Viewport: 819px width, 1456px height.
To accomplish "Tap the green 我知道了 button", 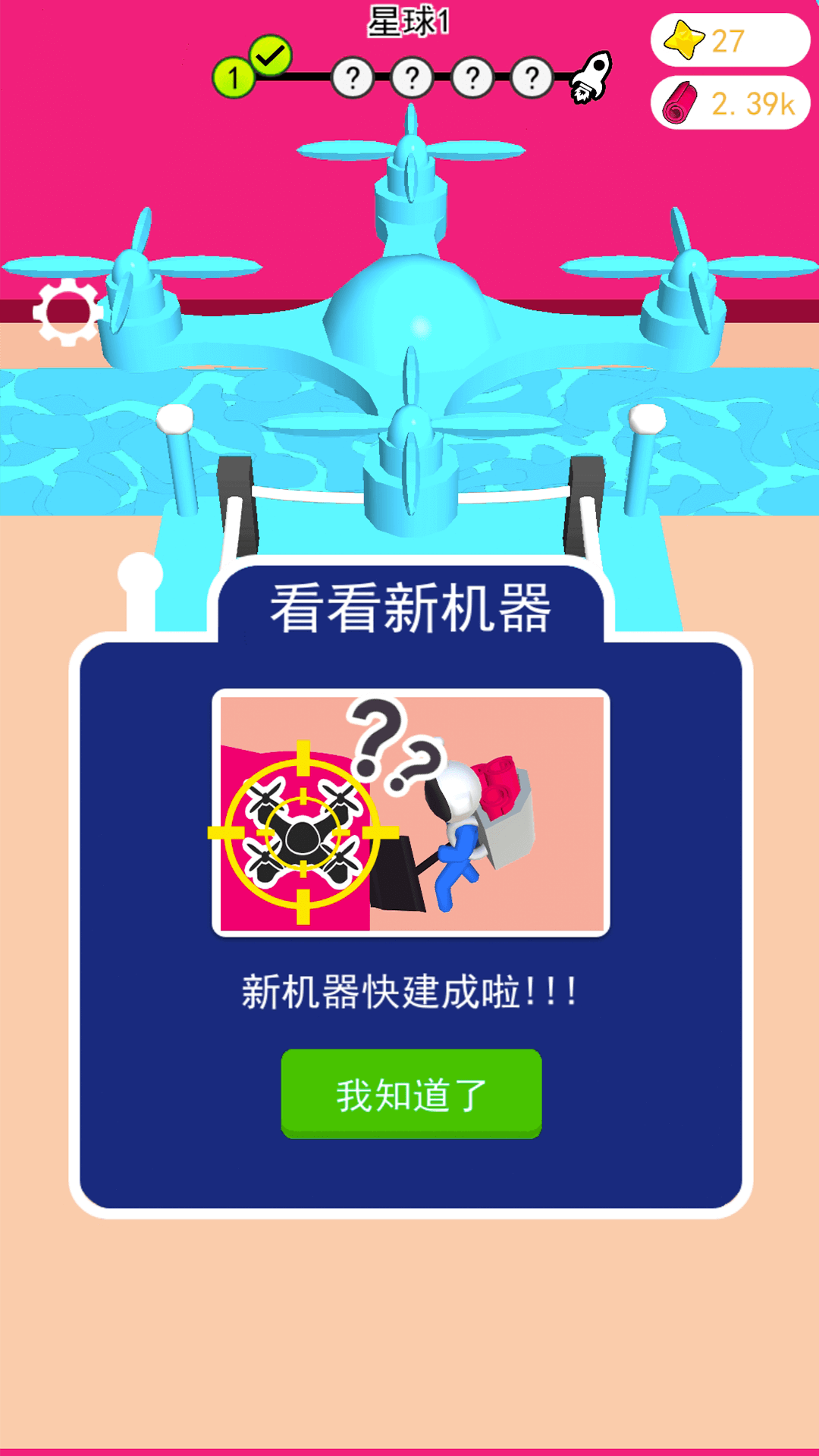I will [411, 1094].
